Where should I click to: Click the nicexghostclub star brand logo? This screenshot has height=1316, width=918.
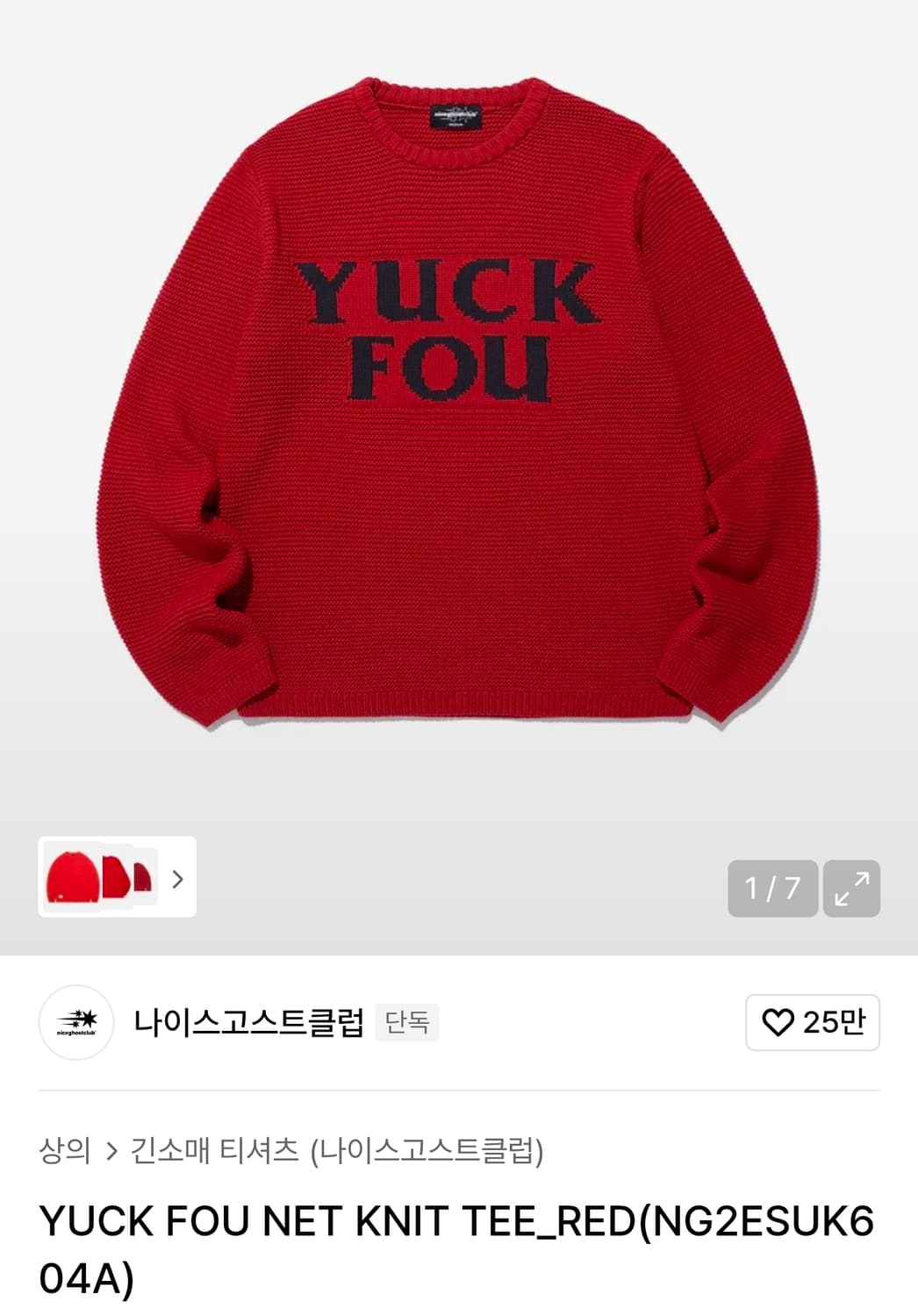pos(76,1022)
